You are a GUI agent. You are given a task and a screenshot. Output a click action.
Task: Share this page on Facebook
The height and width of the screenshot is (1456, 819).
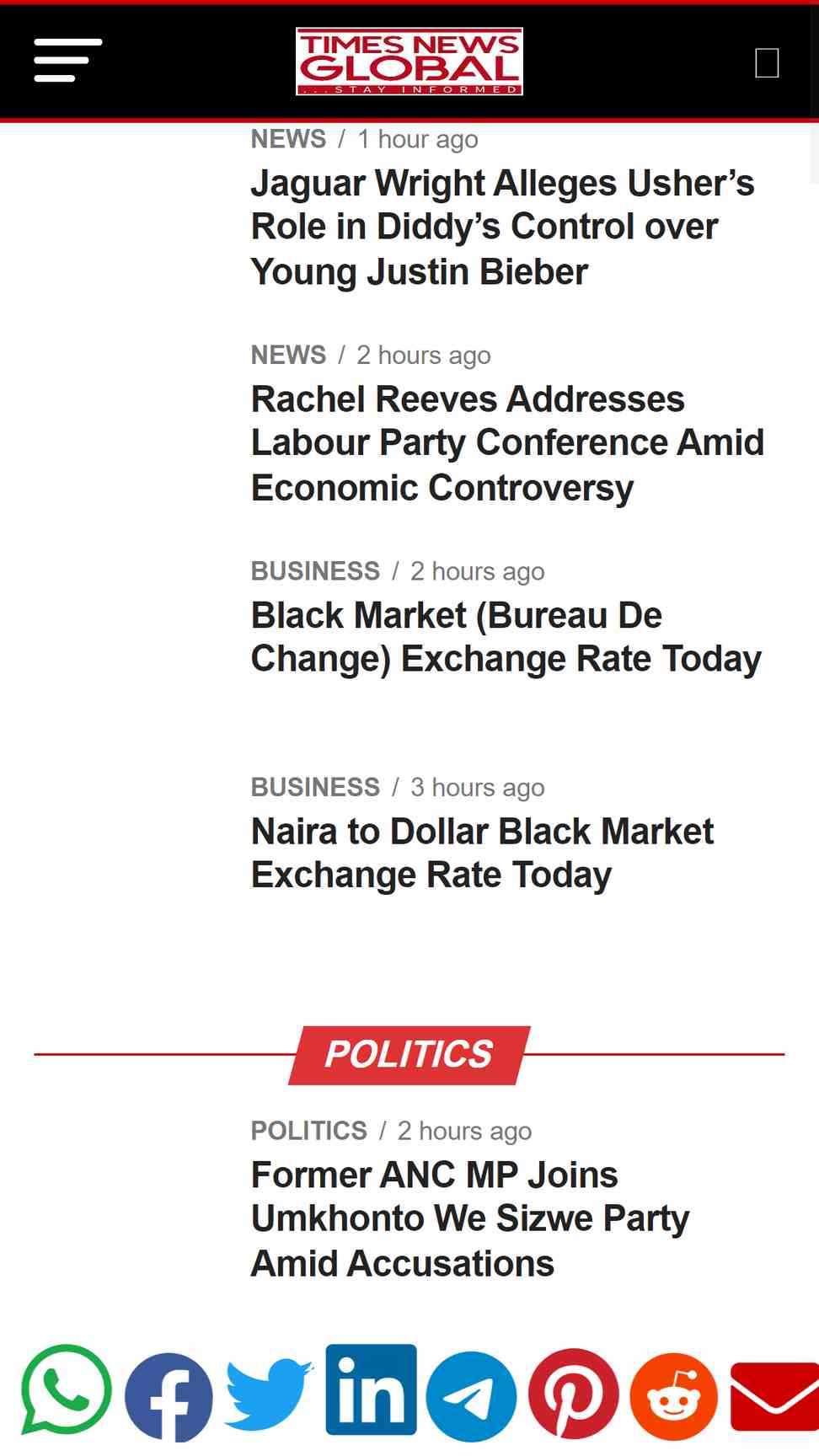[169, 1396]
